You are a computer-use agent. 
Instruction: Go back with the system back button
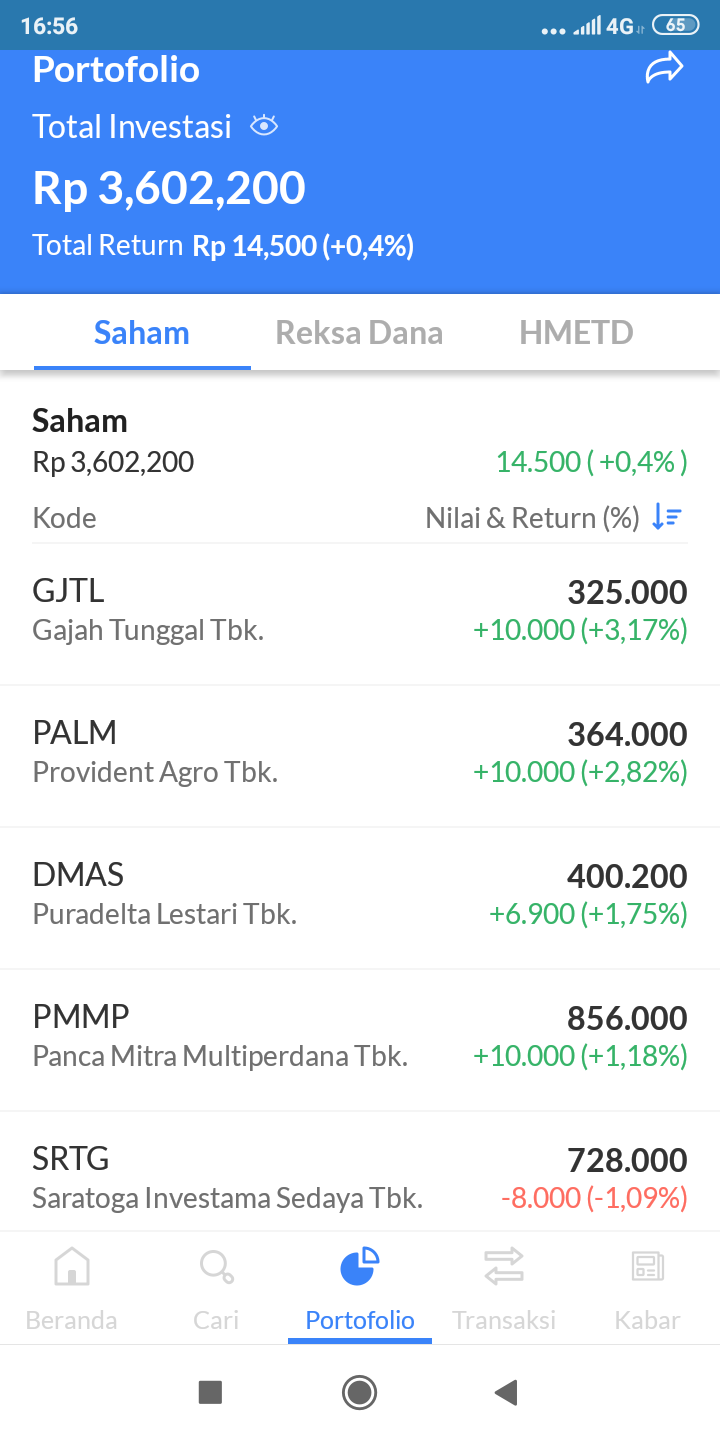coord(506,1392)
